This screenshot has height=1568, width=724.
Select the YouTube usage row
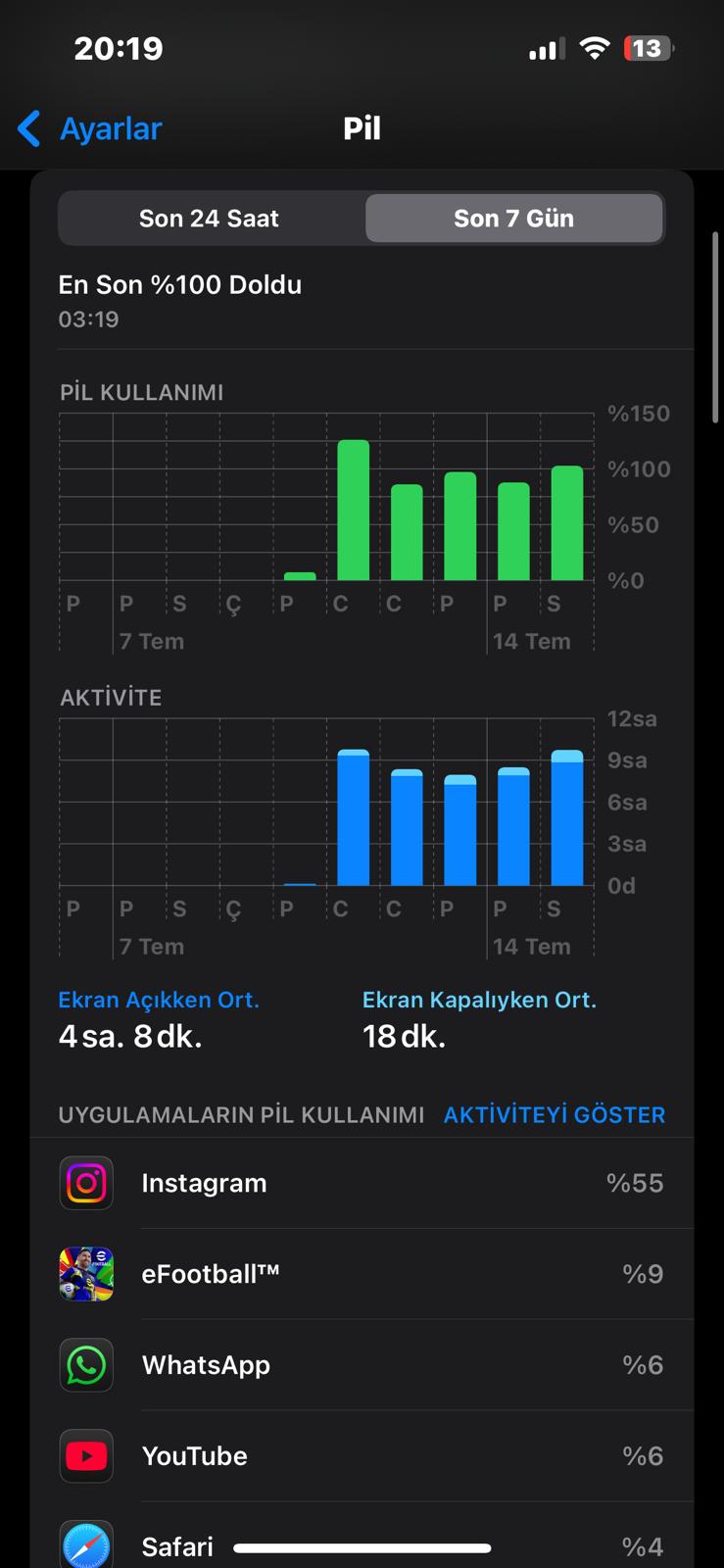pyautogui.click(x=362, y=1456)
